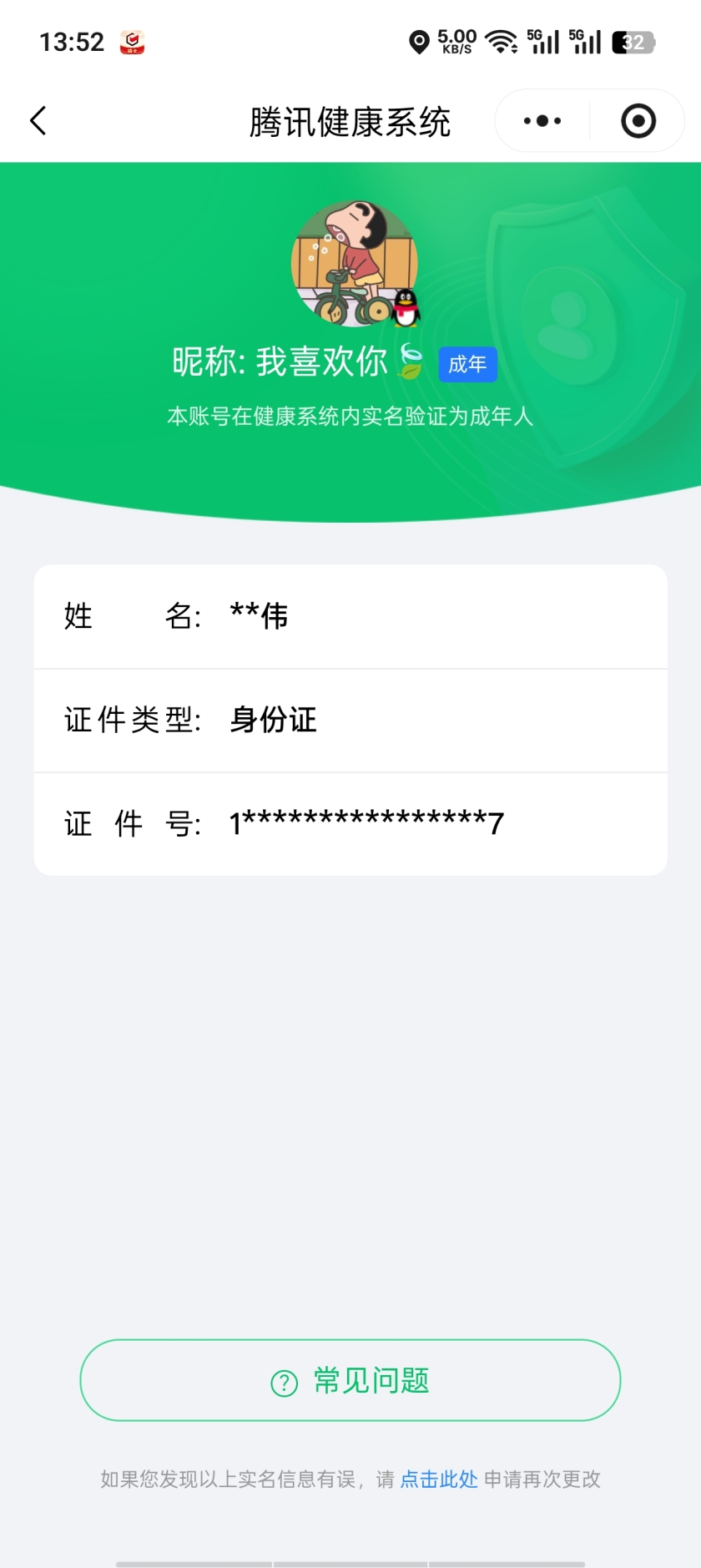Image resolution: width=701 pixels, height=1568 pixels.
Task: Tap the question mark icon in 常见问题 button
Action: coord(285,1379)
